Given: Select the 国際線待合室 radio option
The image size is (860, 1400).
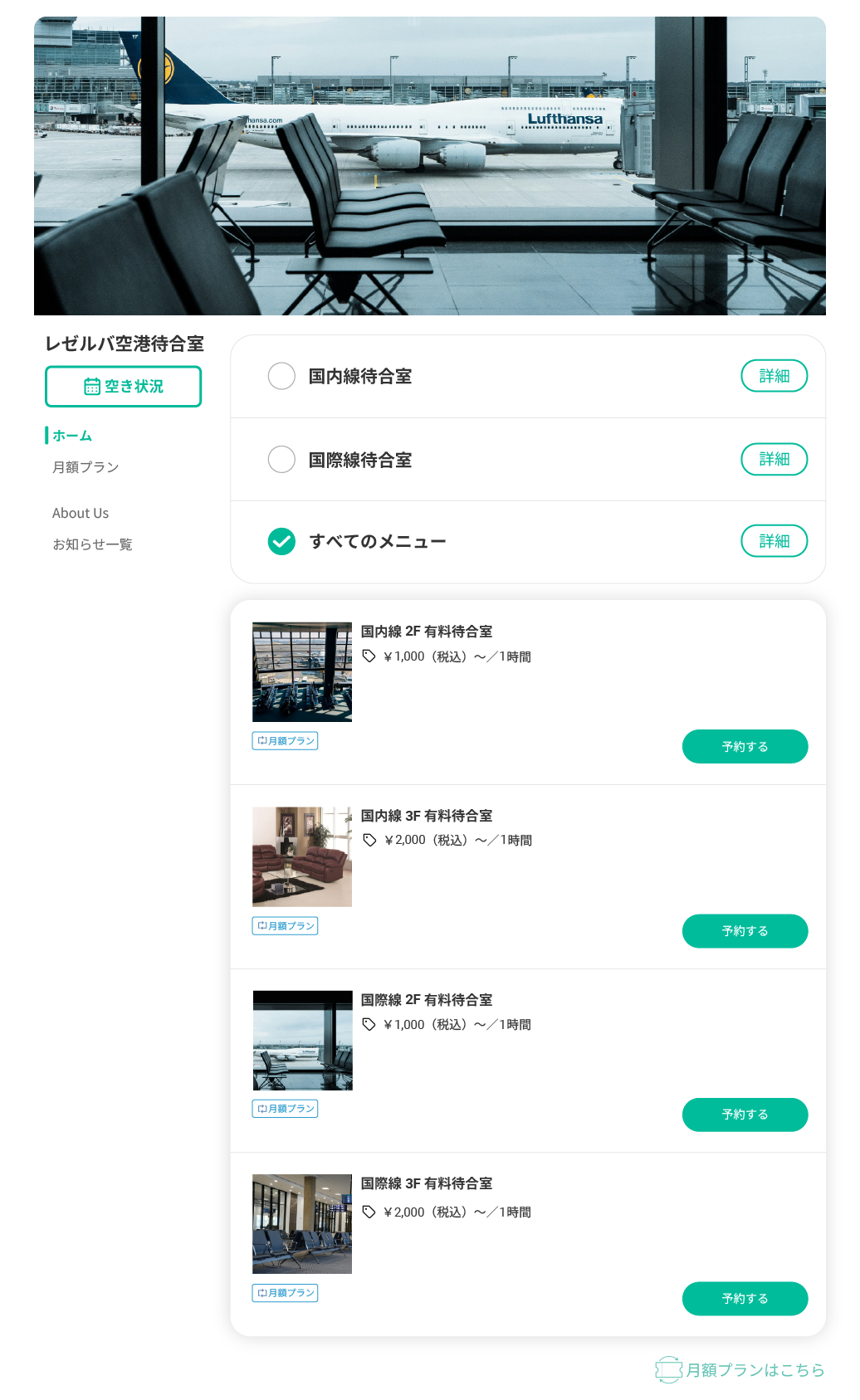Looking at the screenshot, I should [x=281, y=459].
